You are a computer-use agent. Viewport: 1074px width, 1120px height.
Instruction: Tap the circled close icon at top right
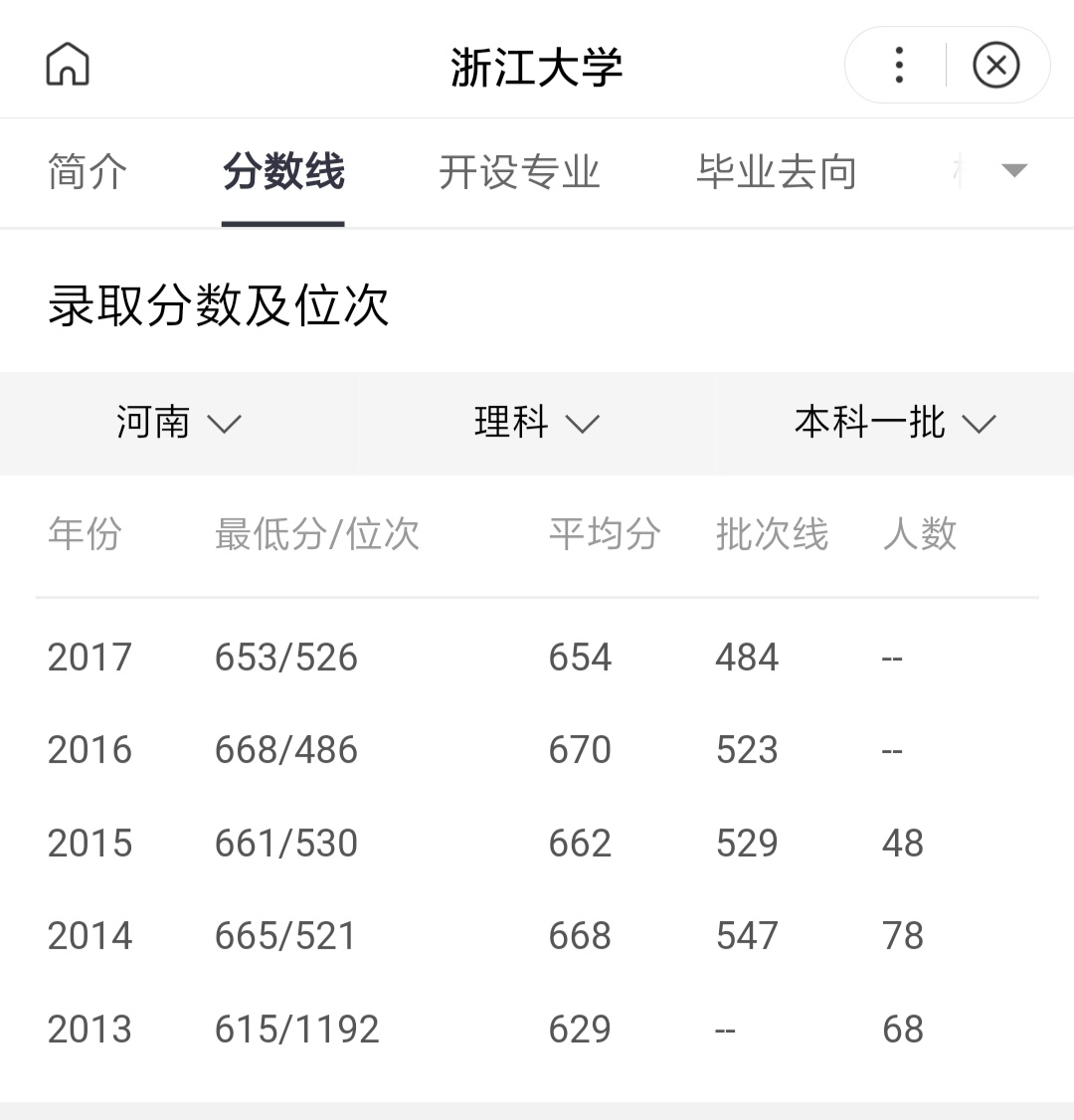[994, 64]
